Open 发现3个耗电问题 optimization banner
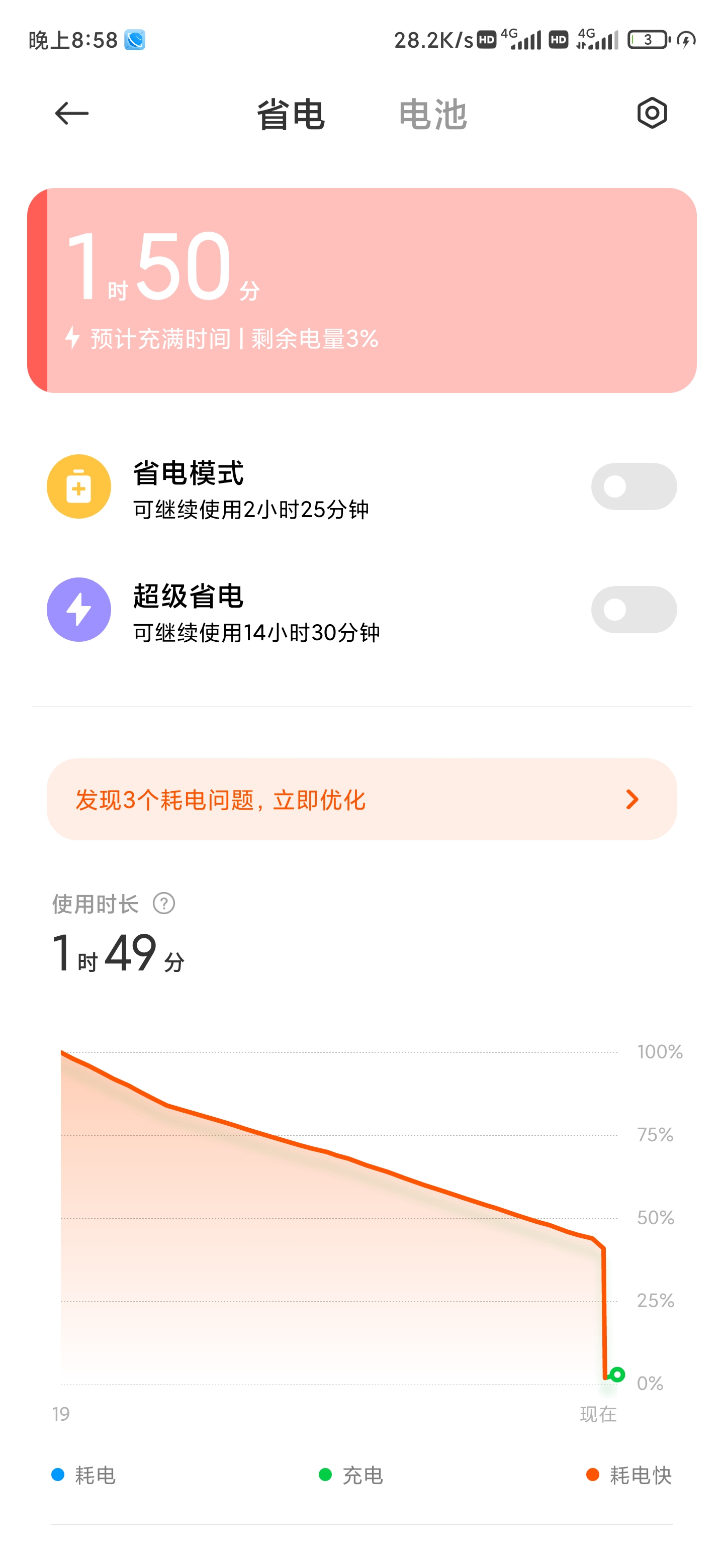The image size is (724, 1568). coord(361,799)
